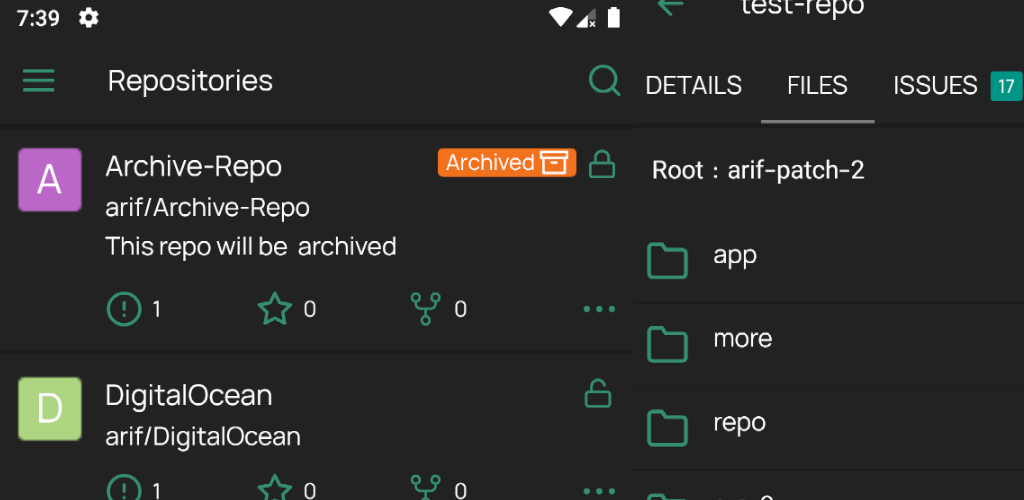
Task: Open the Archive-Repo repository
Action: 316,240
